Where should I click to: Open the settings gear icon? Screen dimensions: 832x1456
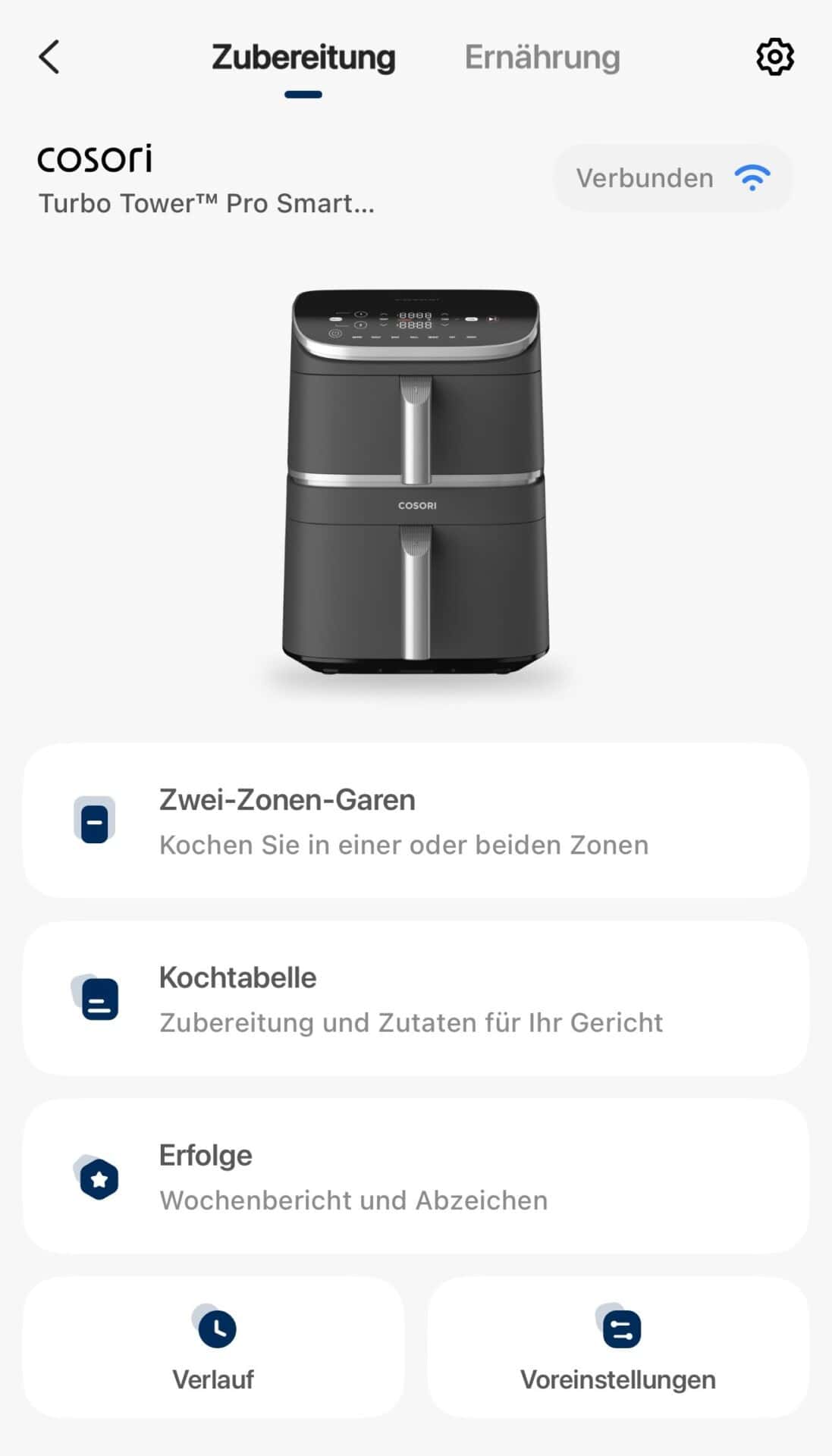point(774,57)
